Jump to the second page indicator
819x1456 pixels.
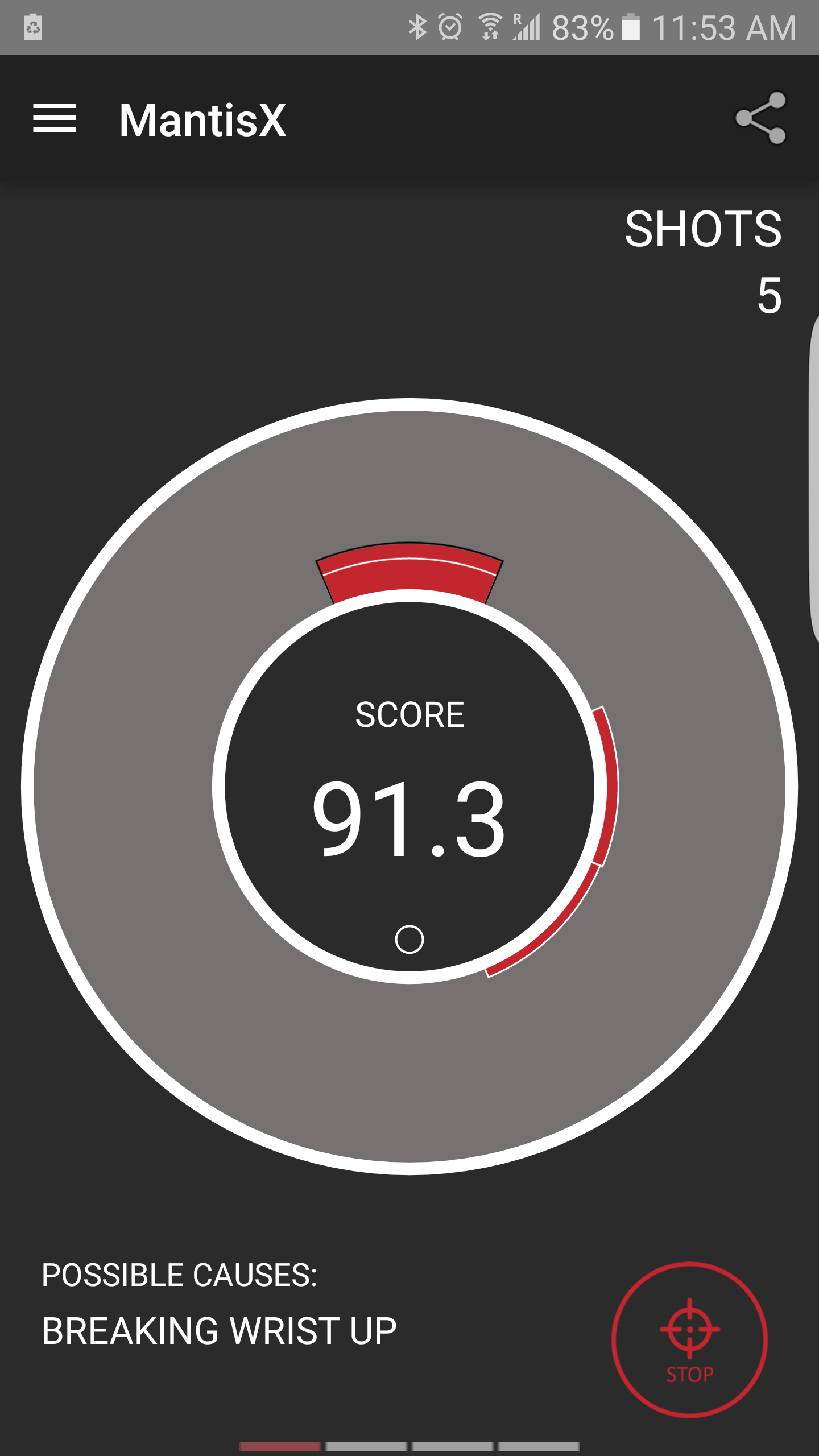click(366, 1447)
